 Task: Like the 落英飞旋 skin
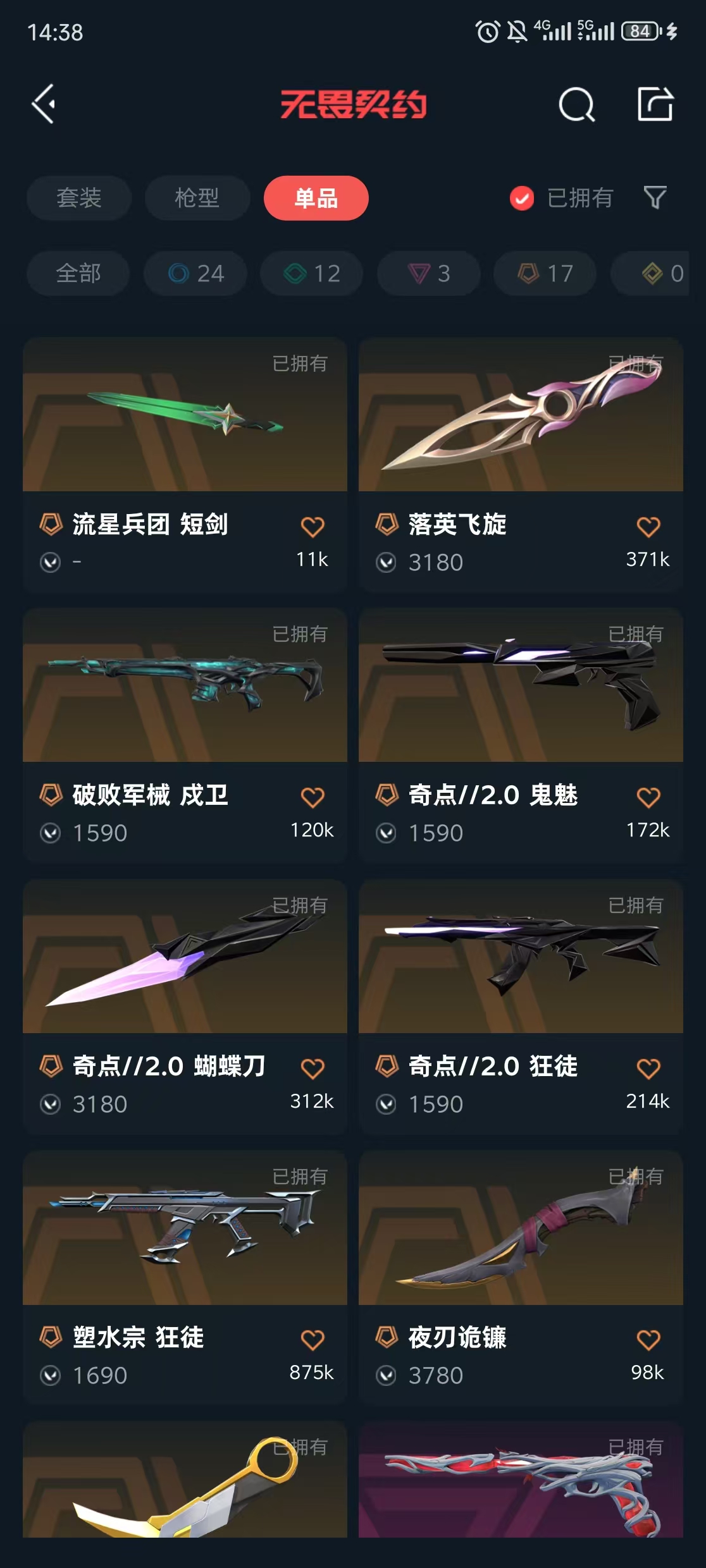648,526
